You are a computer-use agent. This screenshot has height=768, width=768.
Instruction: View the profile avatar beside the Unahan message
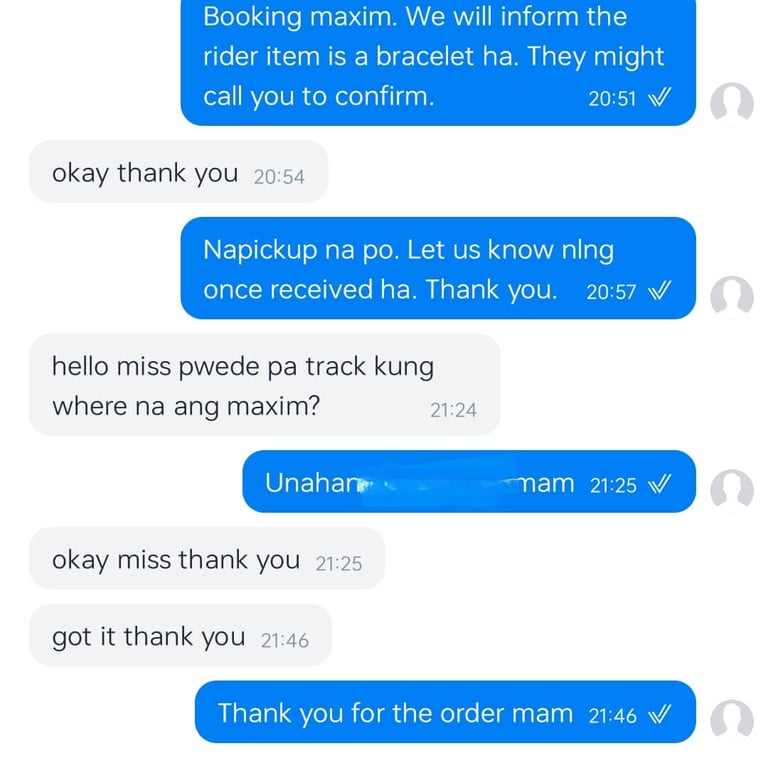point(731,489)
